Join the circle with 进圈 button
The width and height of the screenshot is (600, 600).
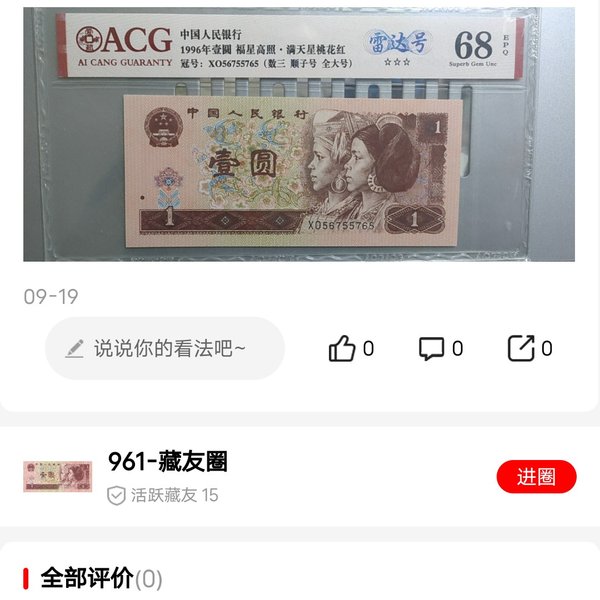click(536, 477)
